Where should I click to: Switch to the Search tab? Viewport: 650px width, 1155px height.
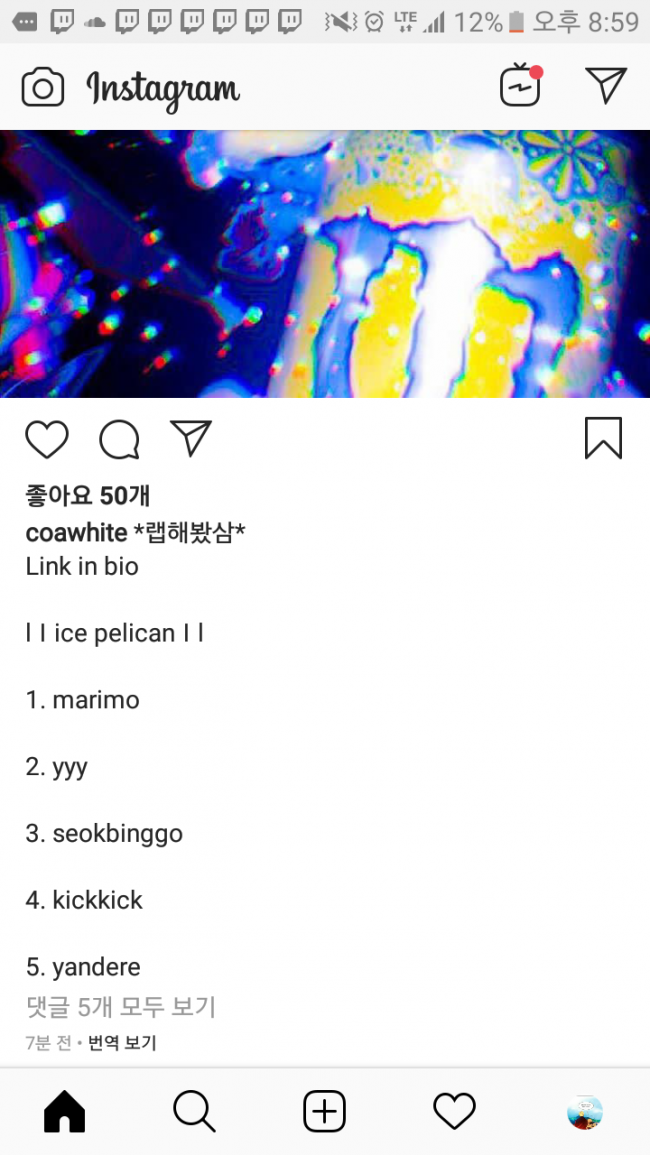point(194,1111)
